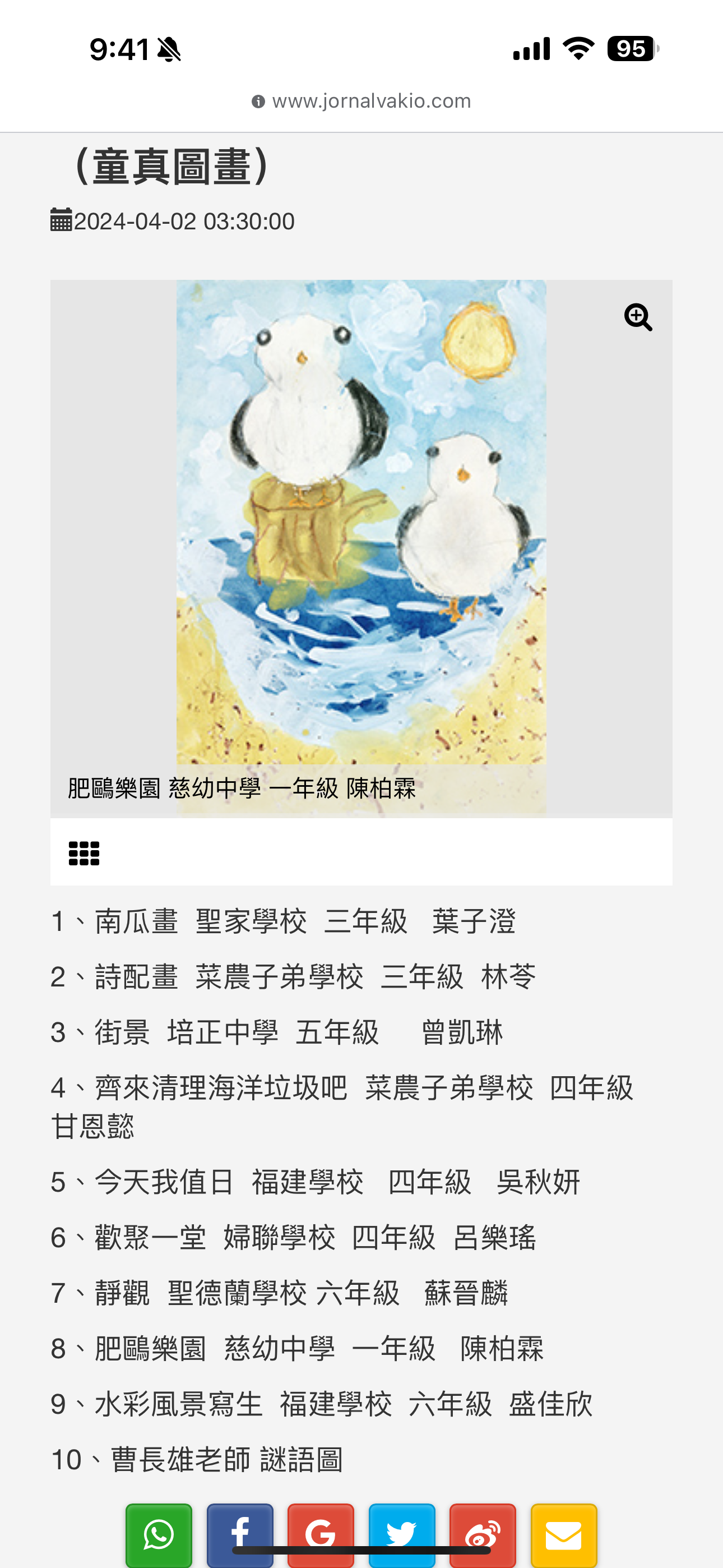Share article on Twitter
The height and width of the screenshot is (1568, 723).
click(x=402, y=1535)
